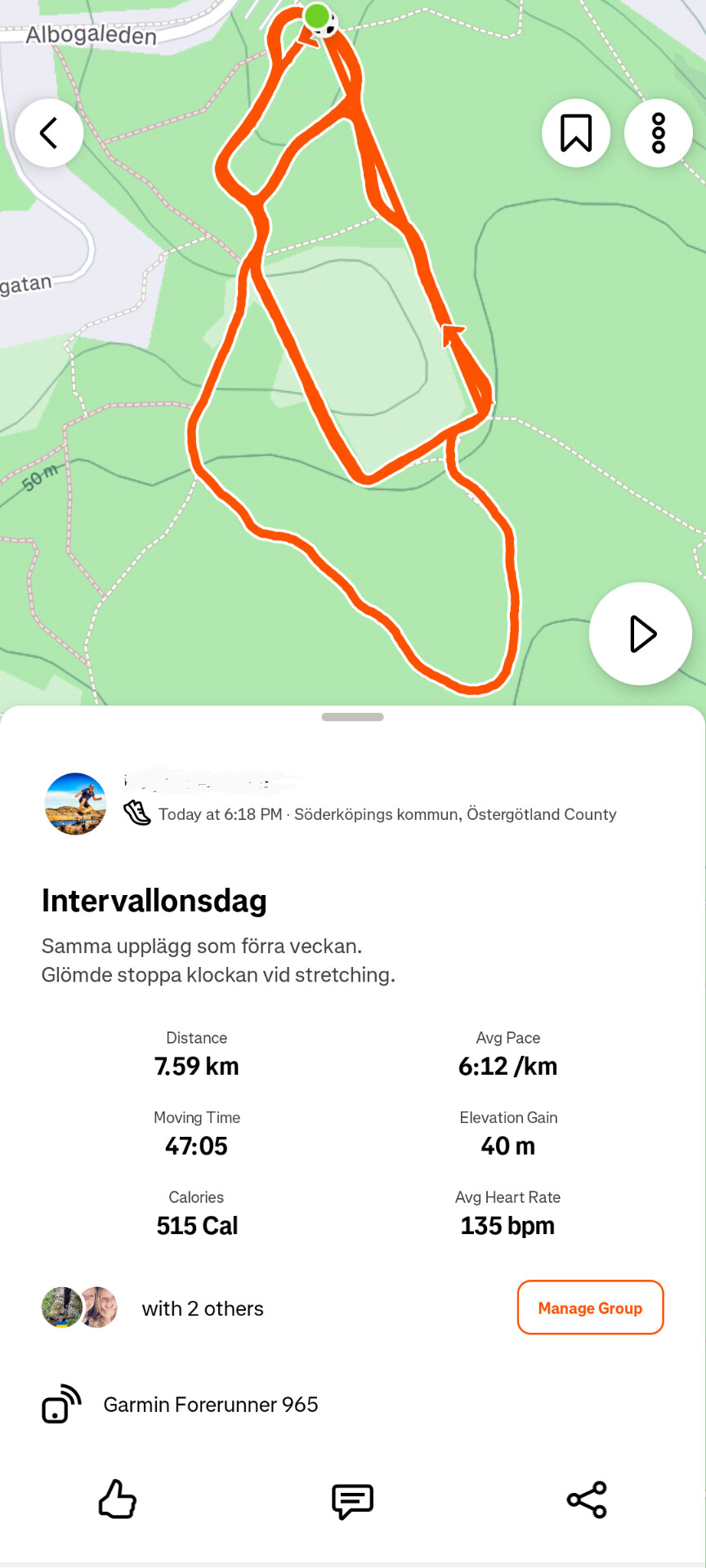706x1568 pixels.
Task: Give kudos with the thumbs-up icon
Action: pyautogui.click(x=118, y=1499)
